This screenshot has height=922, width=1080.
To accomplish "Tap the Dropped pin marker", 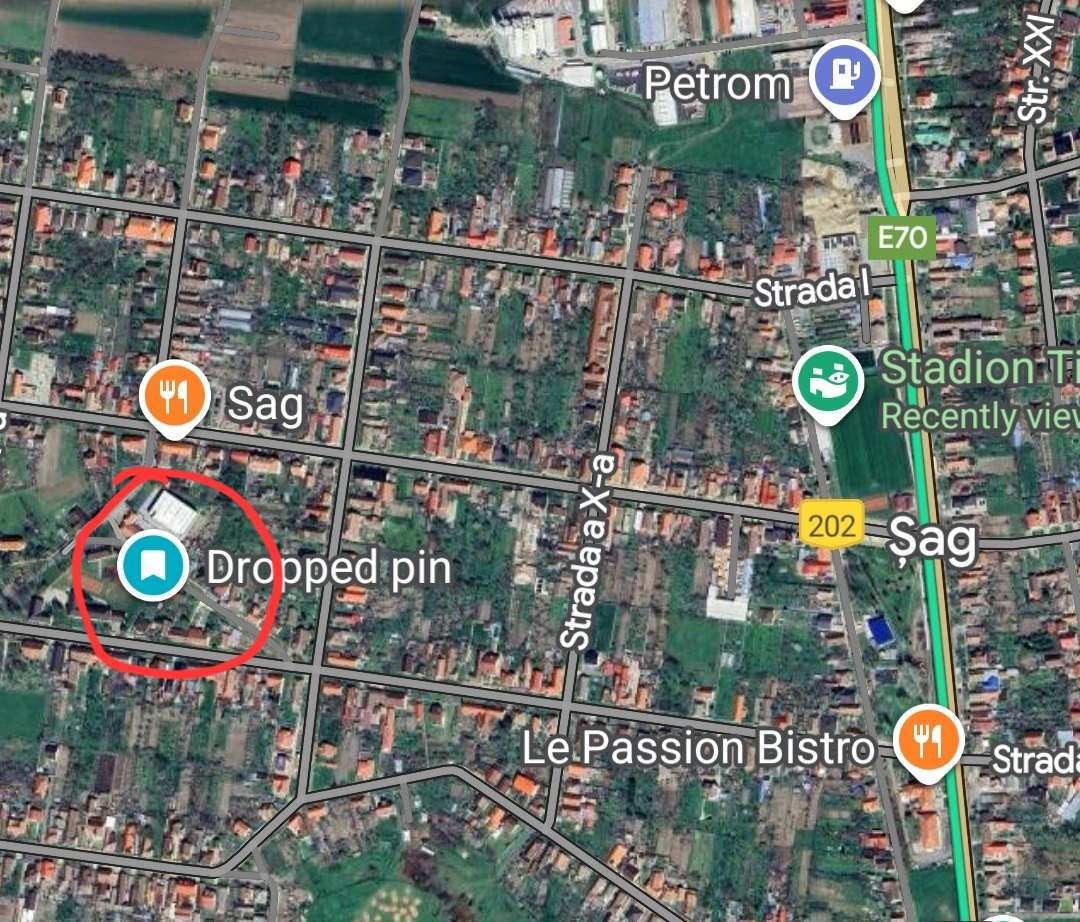I will 152,566.
